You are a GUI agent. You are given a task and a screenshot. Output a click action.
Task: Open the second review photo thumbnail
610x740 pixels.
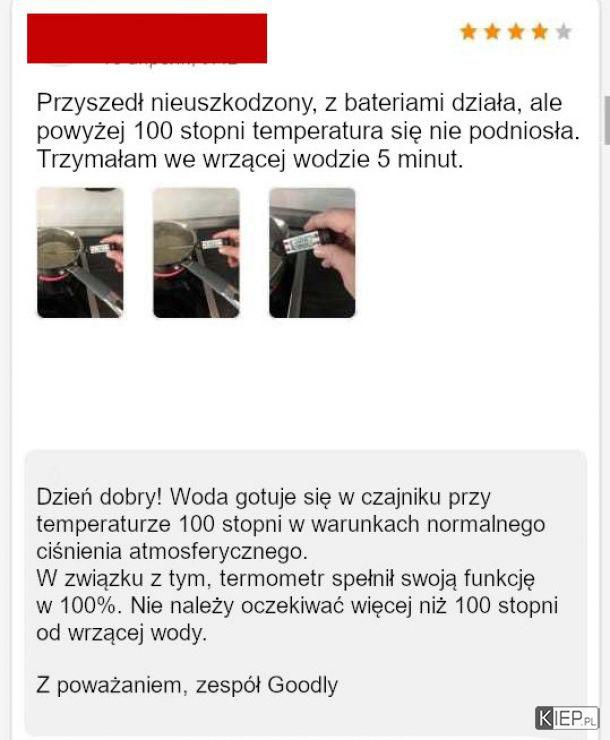tap(196, 253)
